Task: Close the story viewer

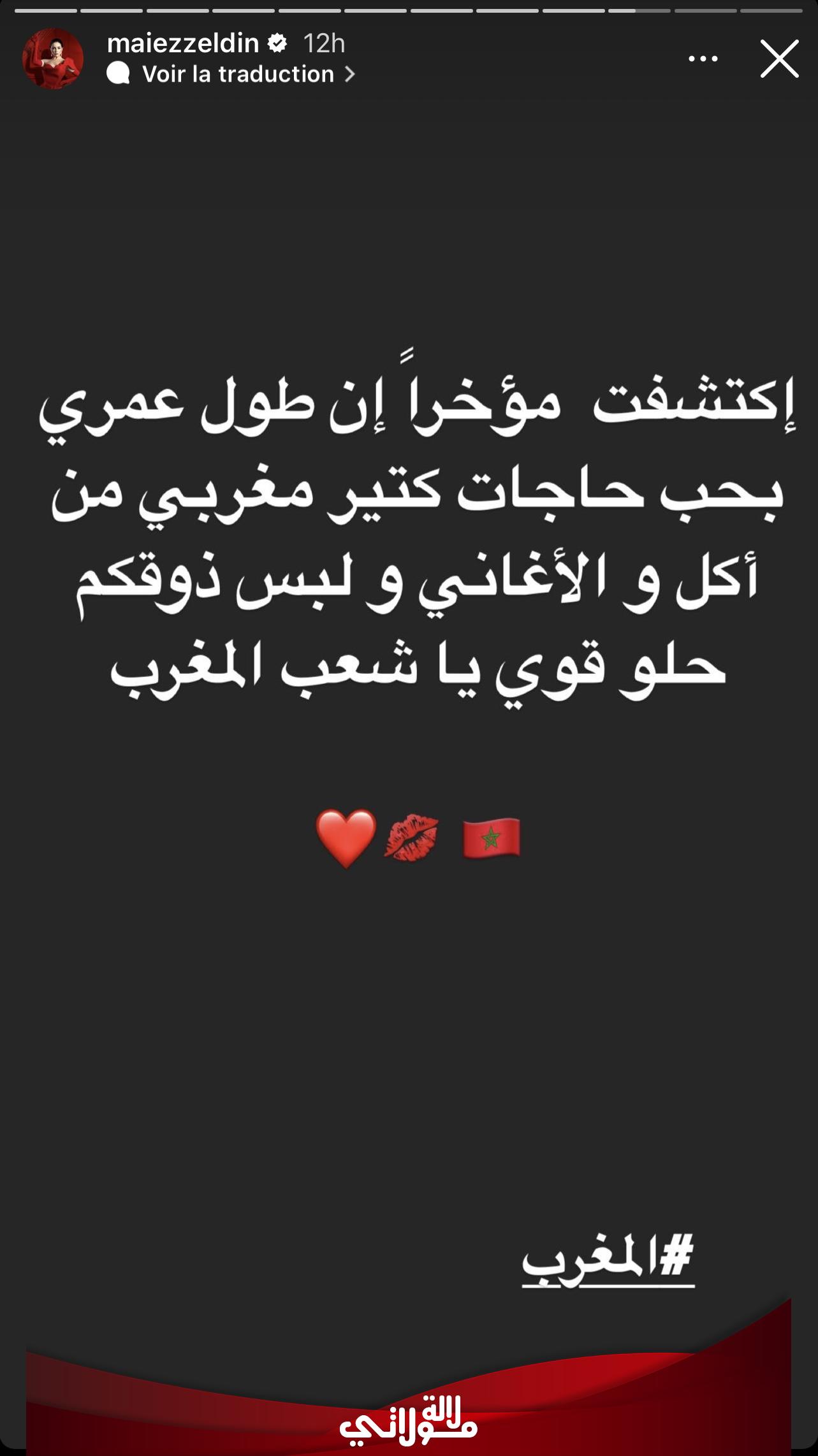Action: (779, 59)
